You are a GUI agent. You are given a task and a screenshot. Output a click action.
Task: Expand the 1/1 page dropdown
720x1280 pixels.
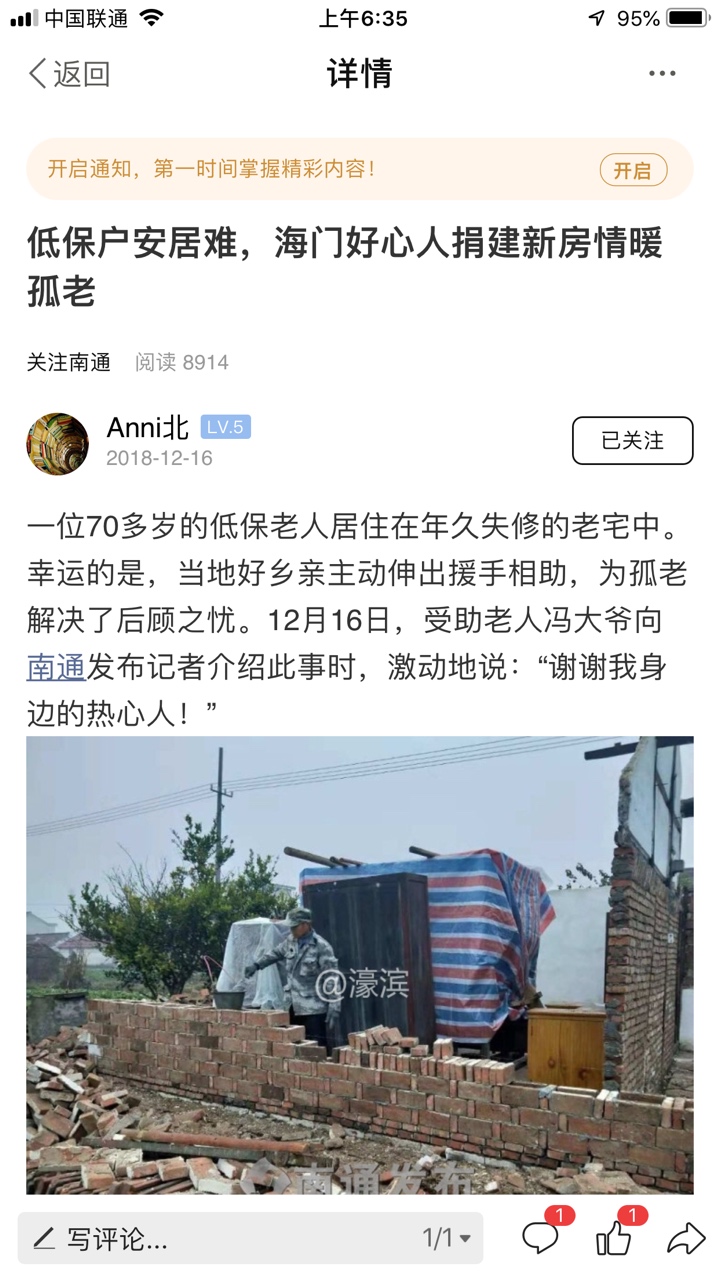pos(446,1239)
